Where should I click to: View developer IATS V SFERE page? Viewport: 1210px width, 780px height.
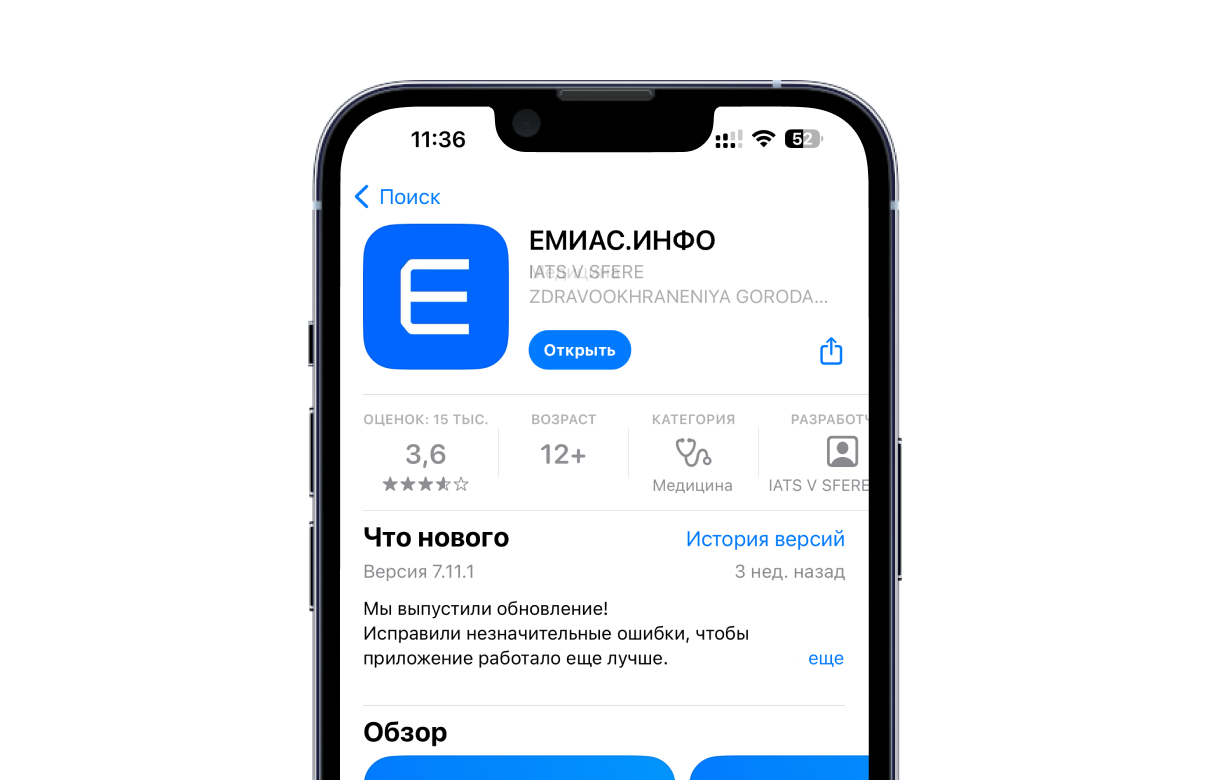pyautogui.click(x=820, y=455)
